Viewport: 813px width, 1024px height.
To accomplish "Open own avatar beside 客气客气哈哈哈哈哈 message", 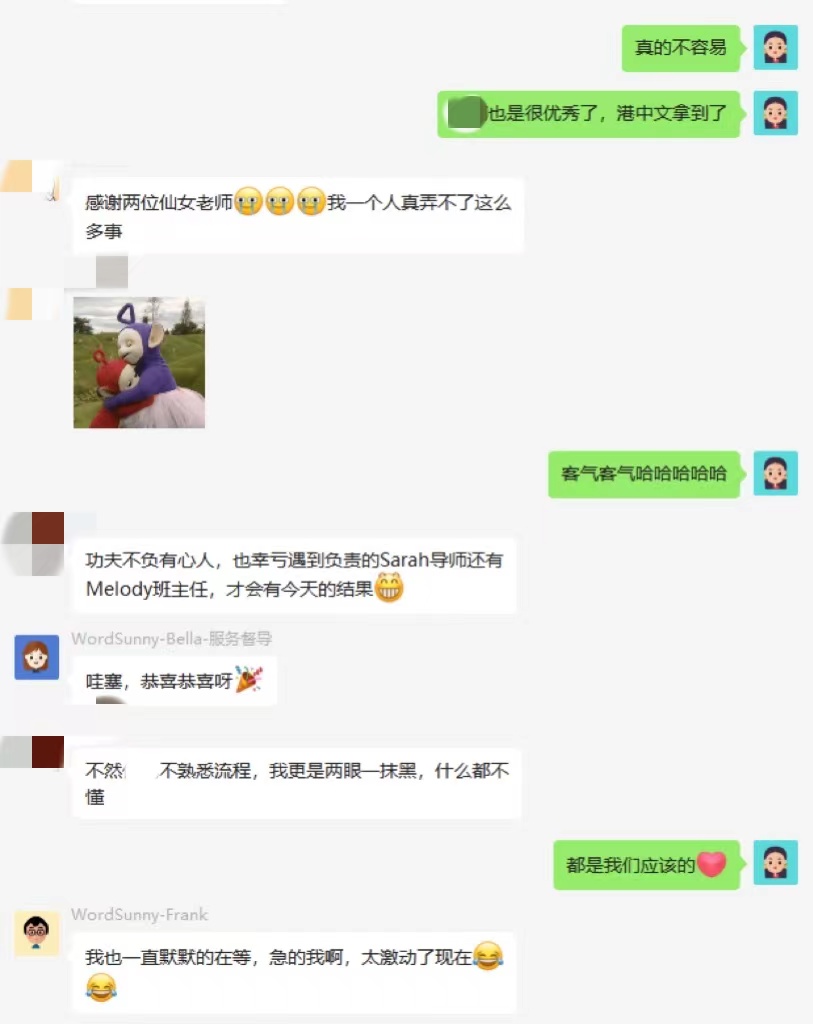I will 775,473.
